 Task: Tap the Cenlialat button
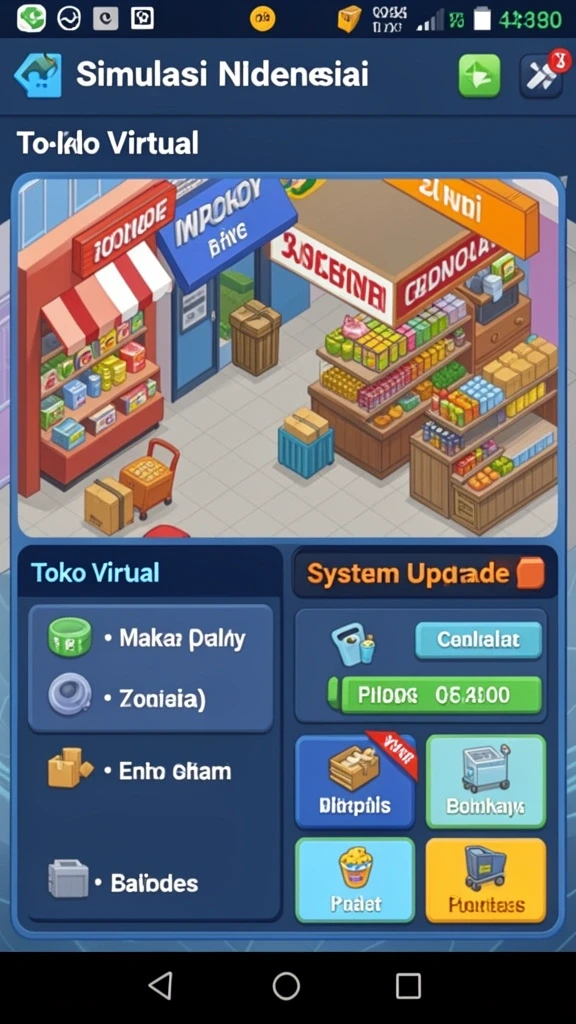pos(479,639)
